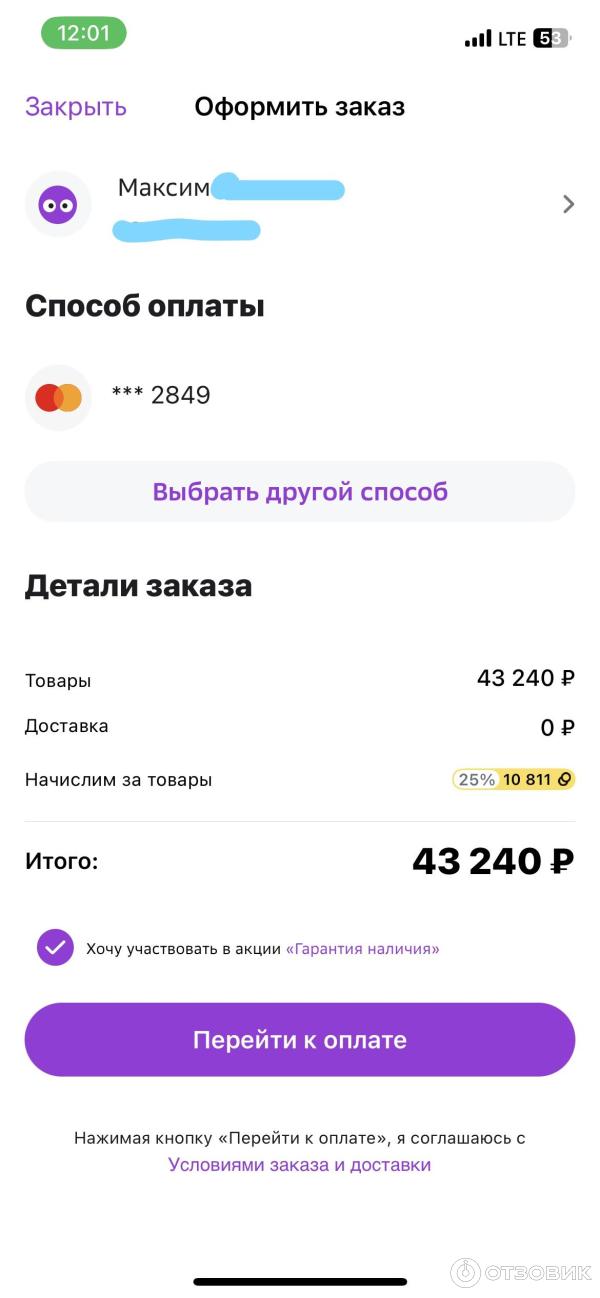600x1298 pixels.
Task: Tap «Выбрать другой способ» payment button
Action: click(x=300, y=492)
